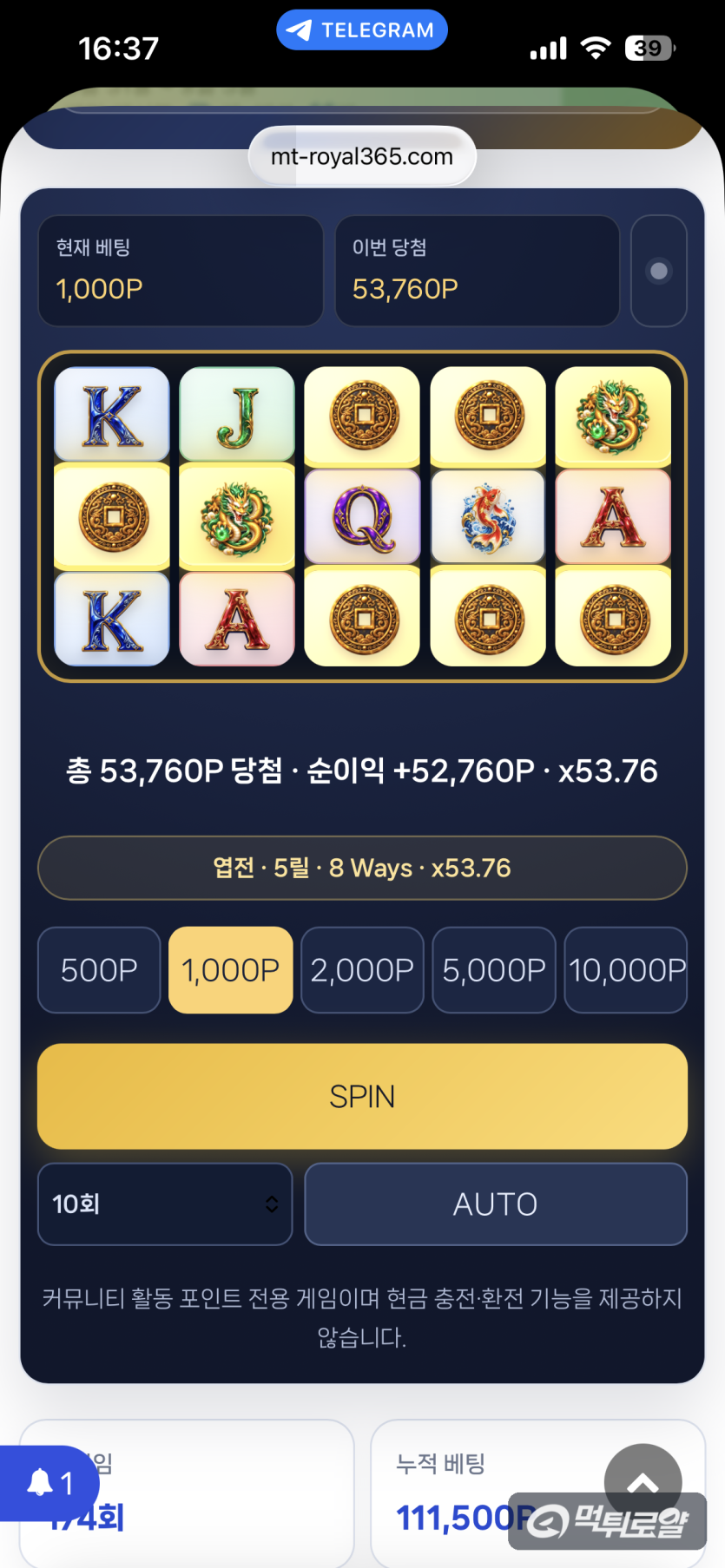
Task: Switch bet to 10,000P
Action: 626,970
